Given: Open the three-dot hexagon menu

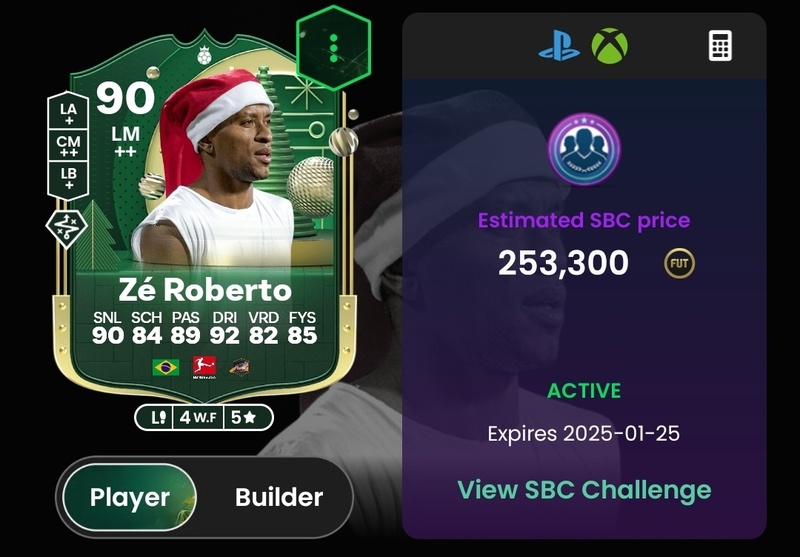Looking at the screenshot, I should [333, 47].
